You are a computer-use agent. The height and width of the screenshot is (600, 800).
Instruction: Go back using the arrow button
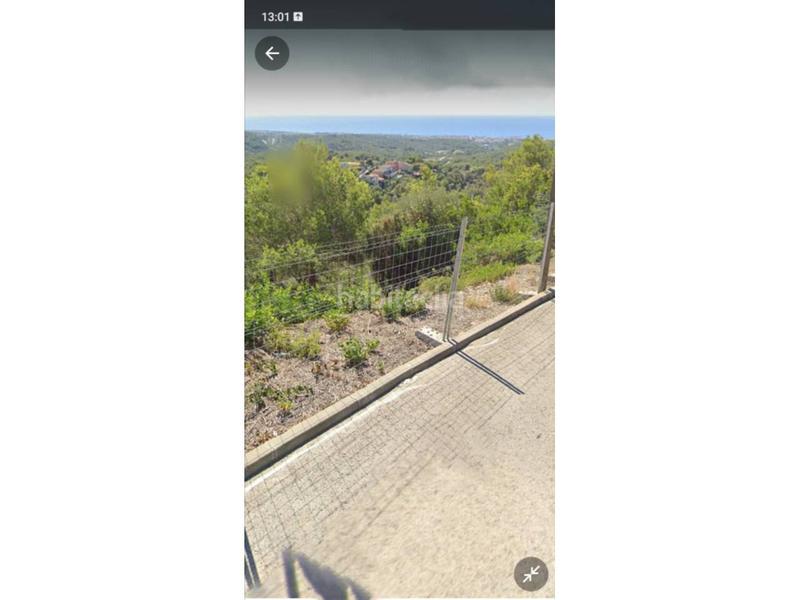pos(272,53)
